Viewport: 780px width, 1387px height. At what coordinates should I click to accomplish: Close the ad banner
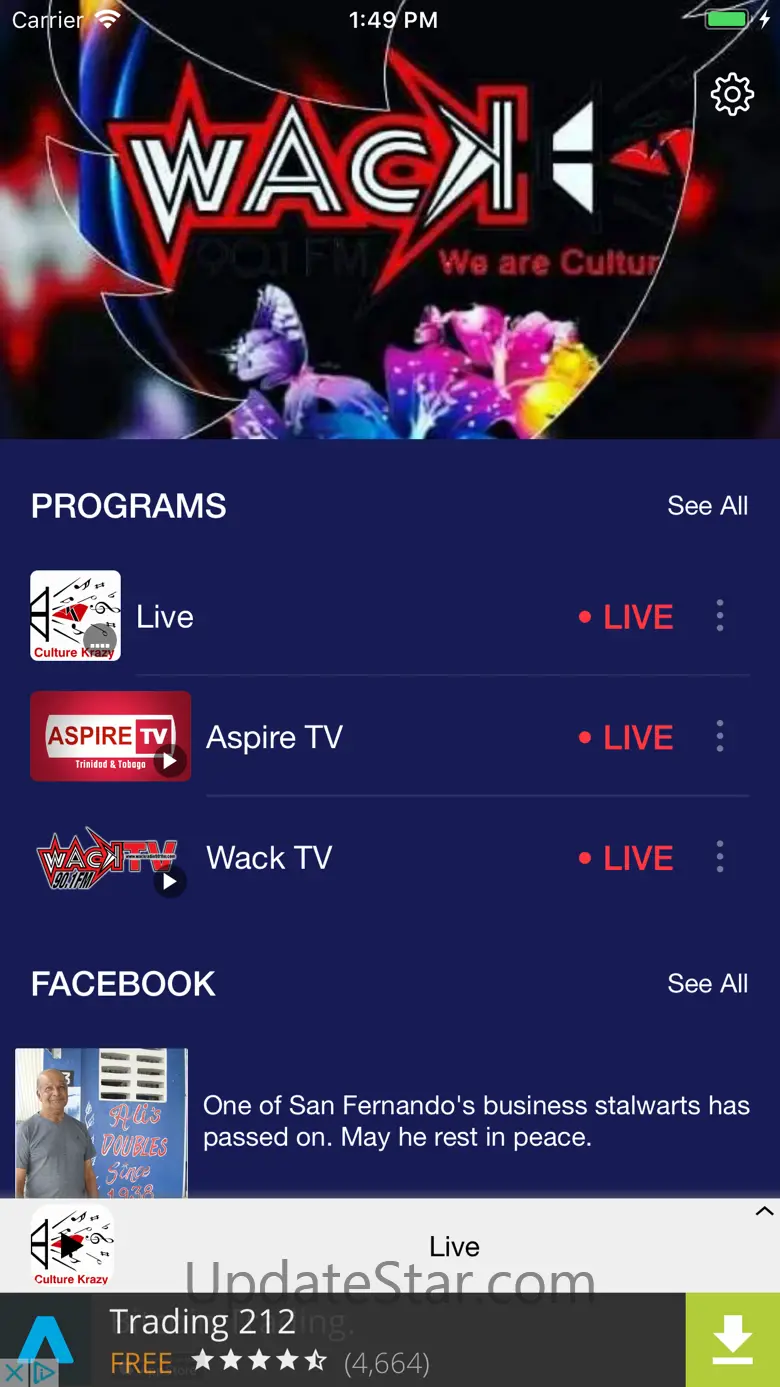[14, 1373]
